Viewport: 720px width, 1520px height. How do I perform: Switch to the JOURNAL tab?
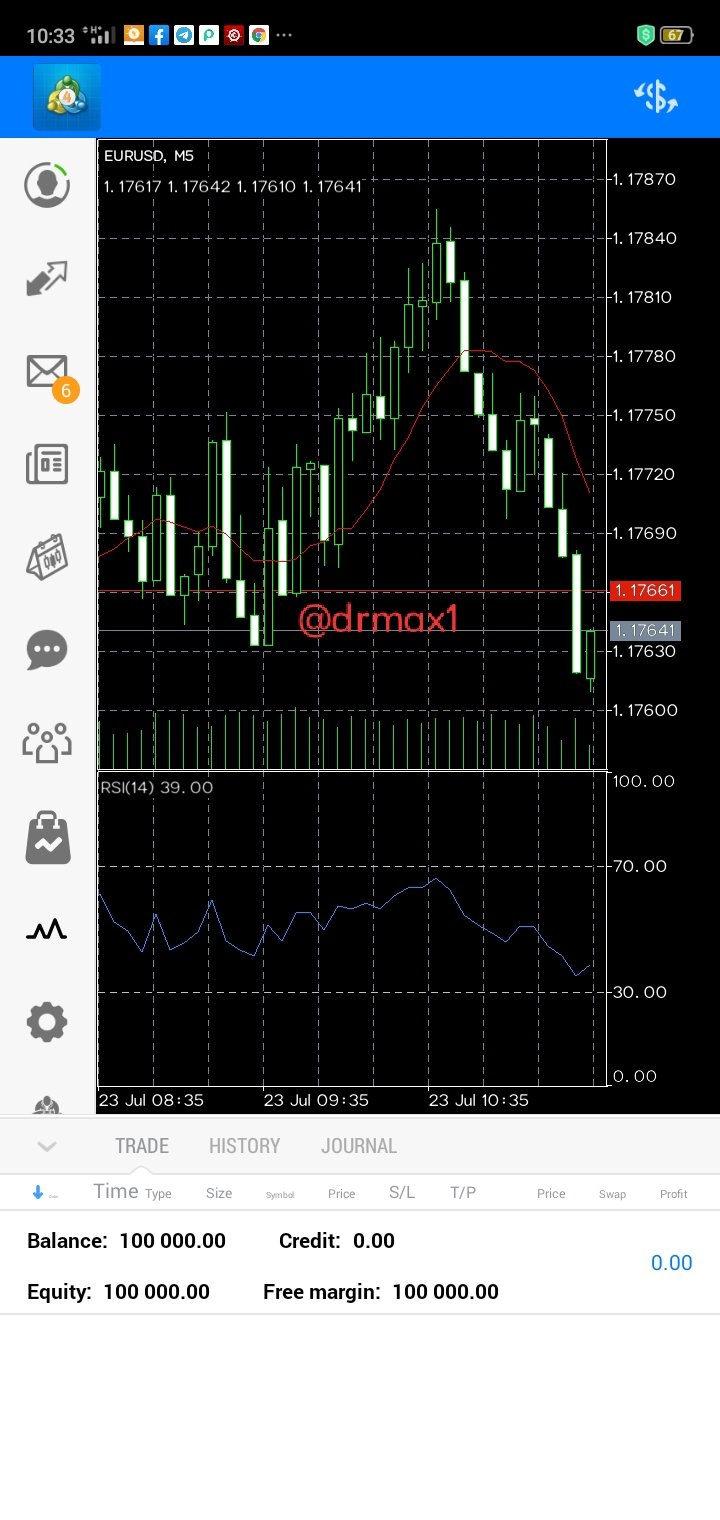[x=359, y=1146]
